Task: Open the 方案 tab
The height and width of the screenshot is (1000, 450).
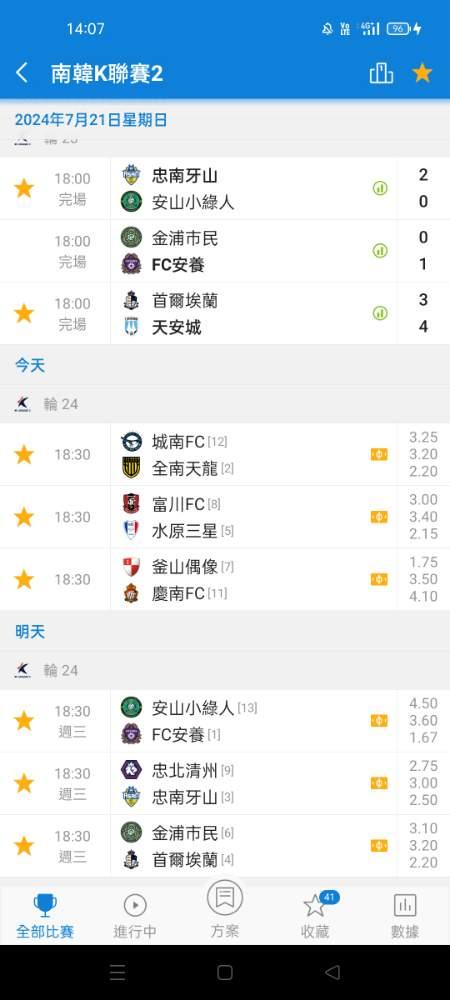Action: (225, 908)
